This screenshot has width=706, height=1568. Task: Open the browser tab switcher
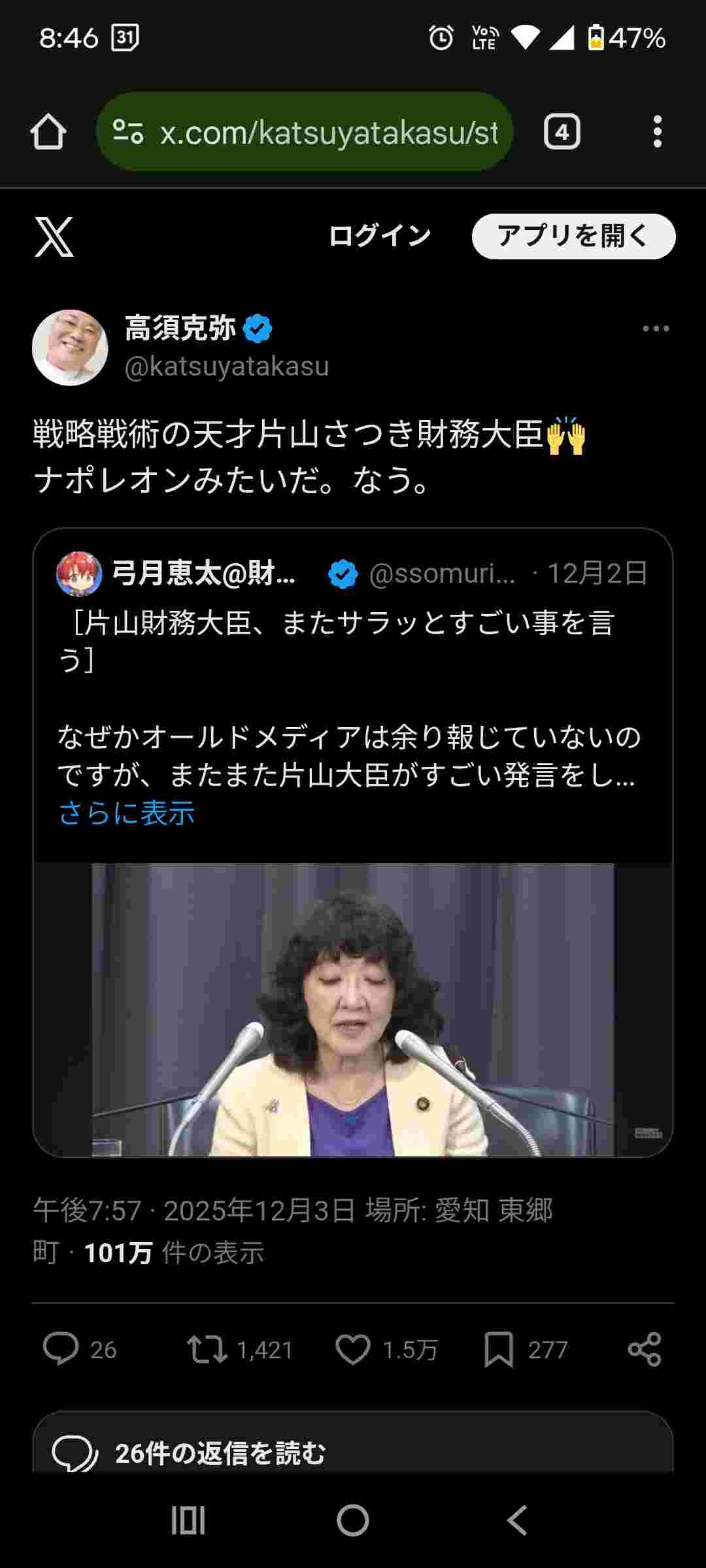click(562, 133)
